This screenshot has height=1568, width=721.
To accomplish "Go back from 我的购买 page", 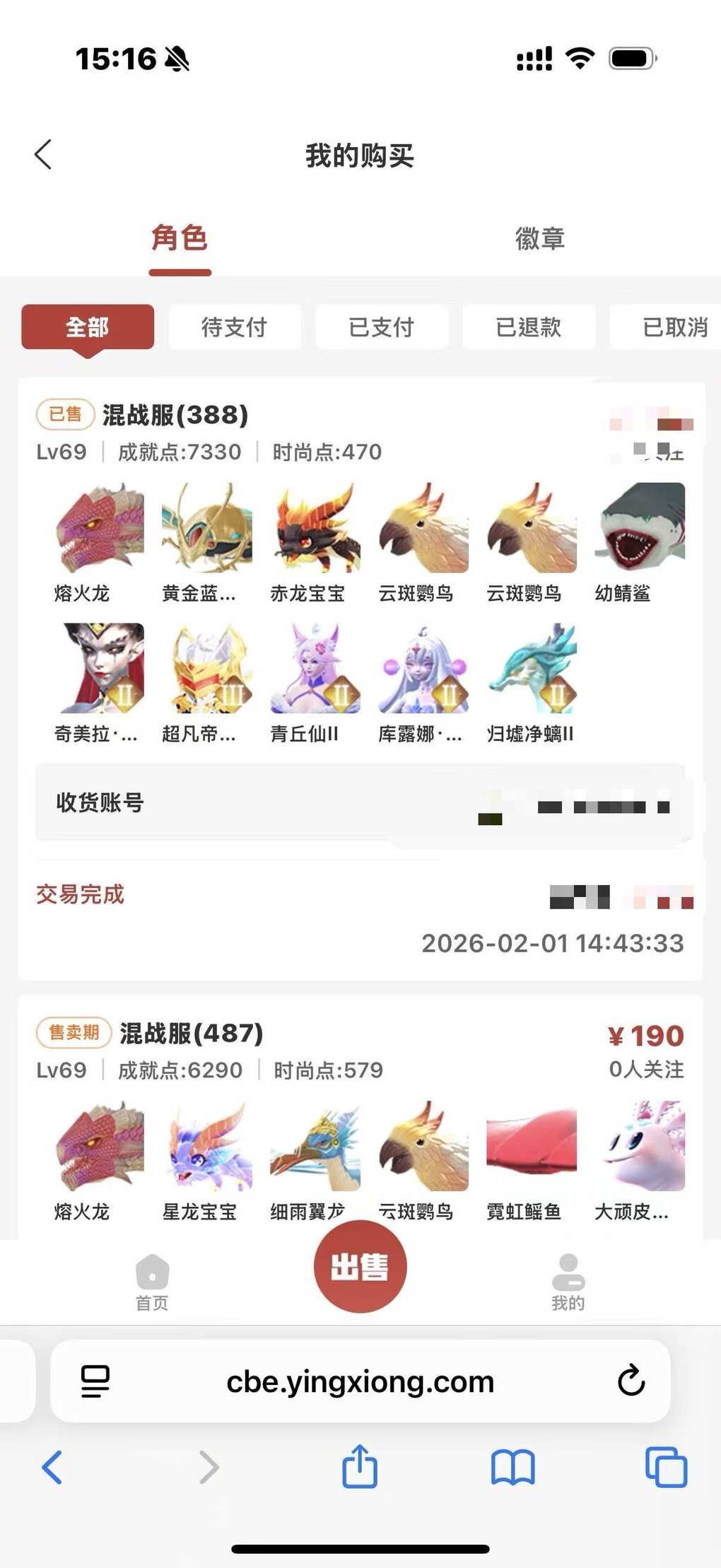I will point(43,154).
